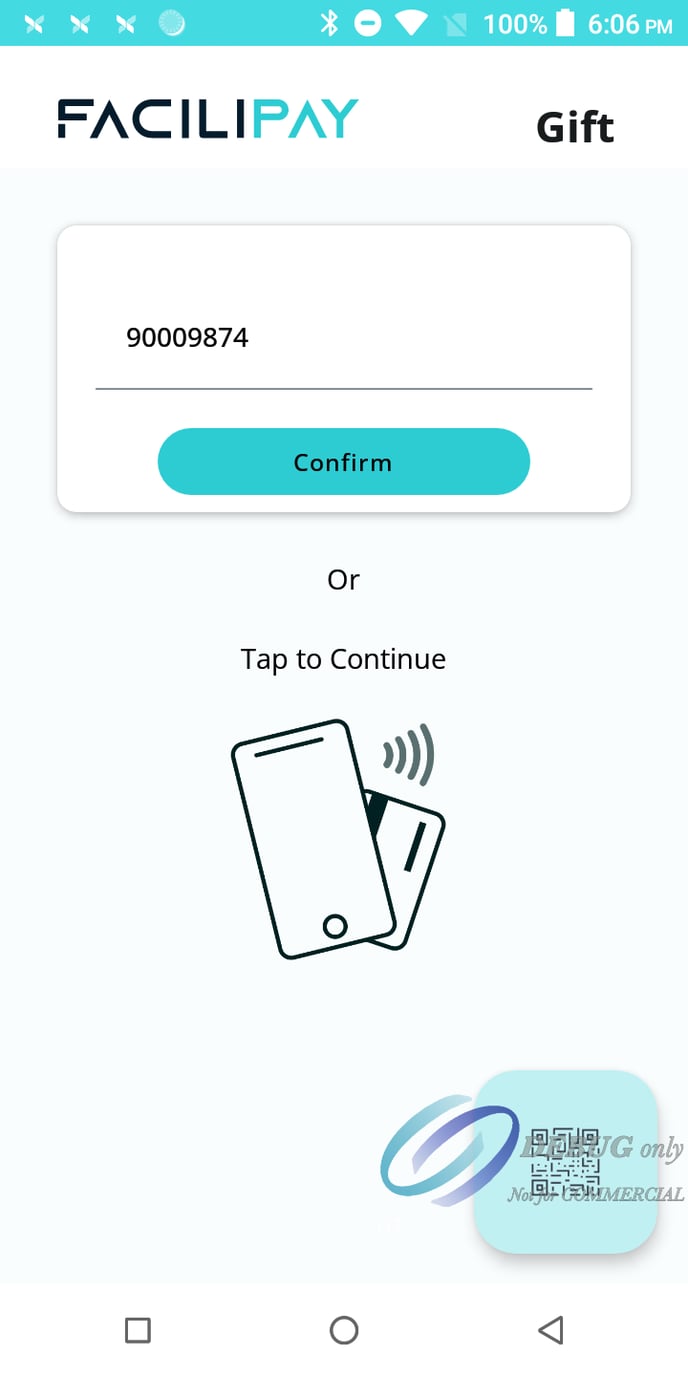Open the recent apps overview

coord(138,1330)
